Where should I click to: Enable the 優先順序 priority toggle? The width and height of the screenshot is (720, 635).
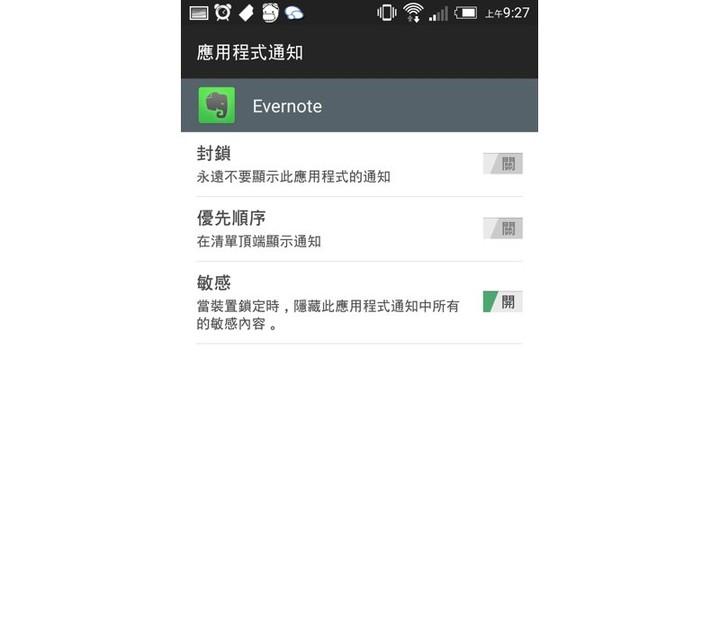pyautogui.click(x=502, y=229)
